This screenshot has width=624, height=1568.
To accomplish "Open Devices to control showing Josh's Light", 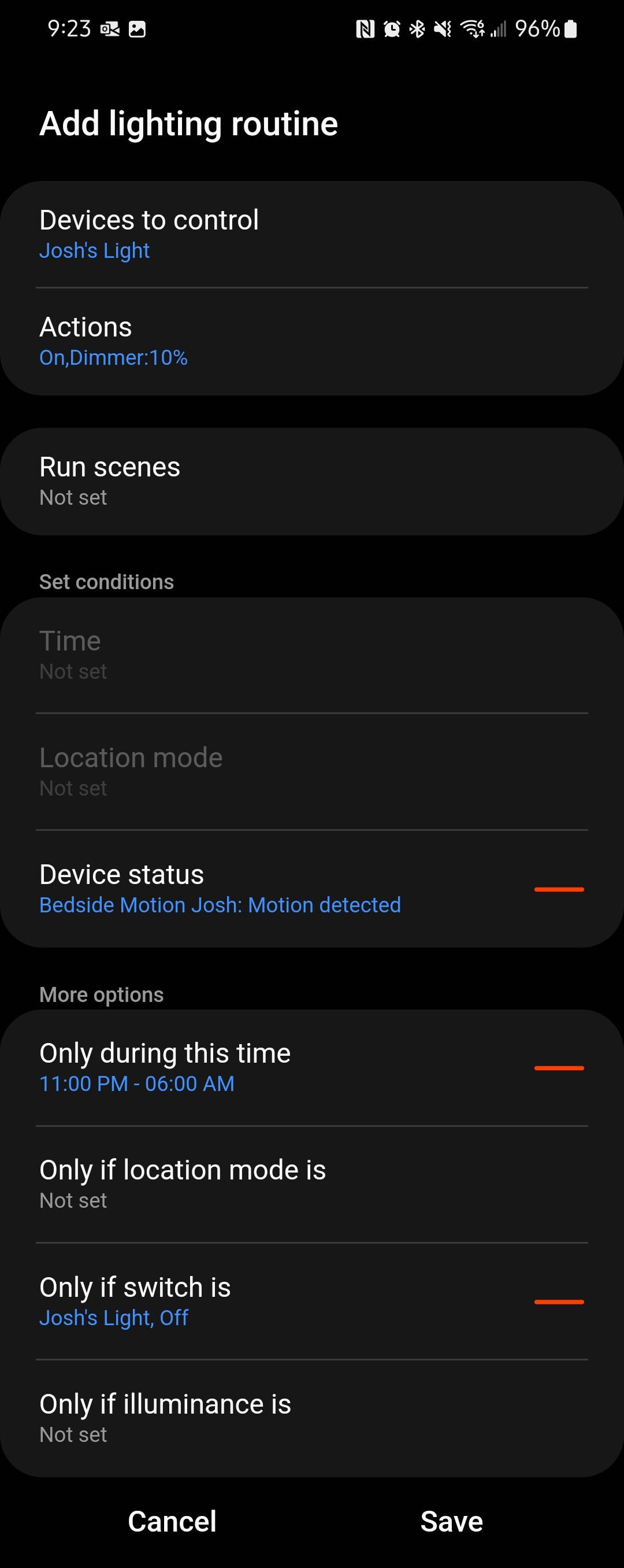I will tap(243, 233).
